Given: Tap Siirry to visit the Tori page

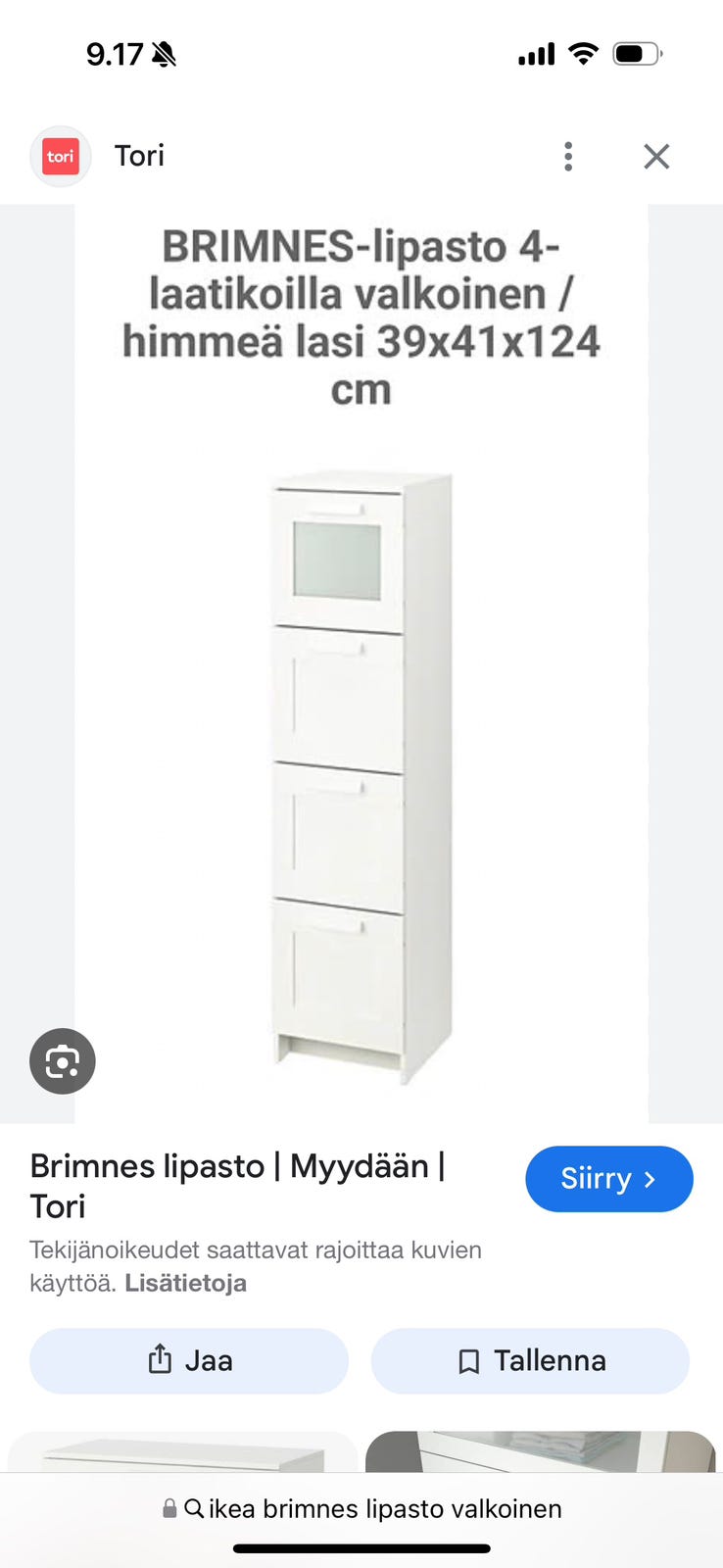Looking at the screenshot, I should pyautogui.click(x=608, y=1178).
